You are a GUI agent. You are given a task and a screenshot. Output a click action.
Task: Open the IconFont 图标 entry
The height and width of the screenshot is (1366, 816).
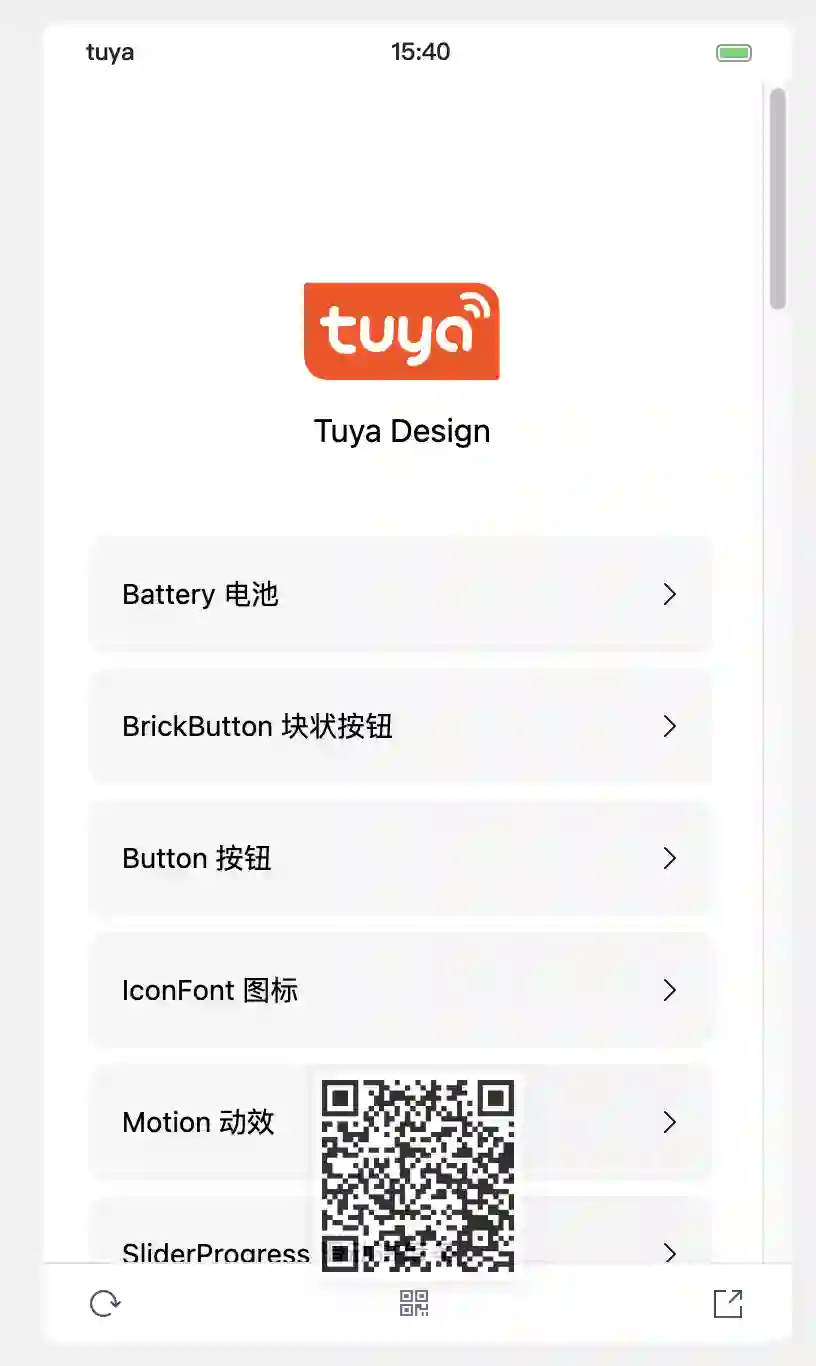pyautogui.click(x=400, y=990)
